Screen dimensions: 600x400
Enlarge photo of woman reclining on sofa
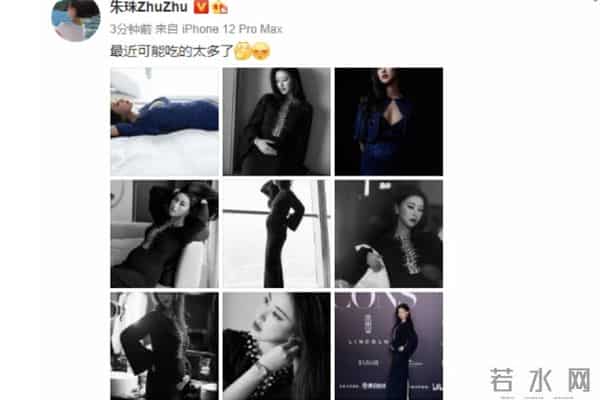click(x=164, y=234)
